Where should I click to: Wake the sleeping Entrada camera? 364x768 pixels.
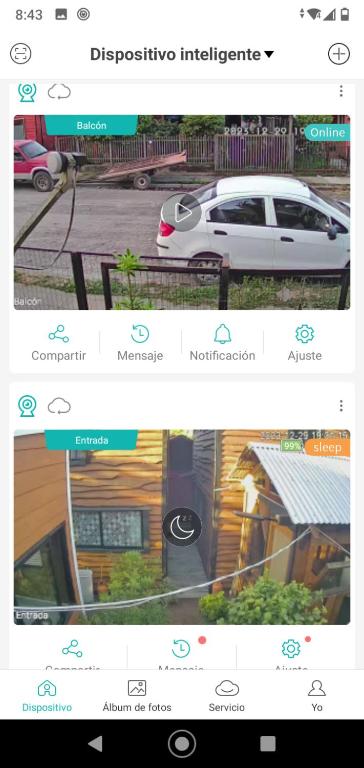tap(182, 527)
